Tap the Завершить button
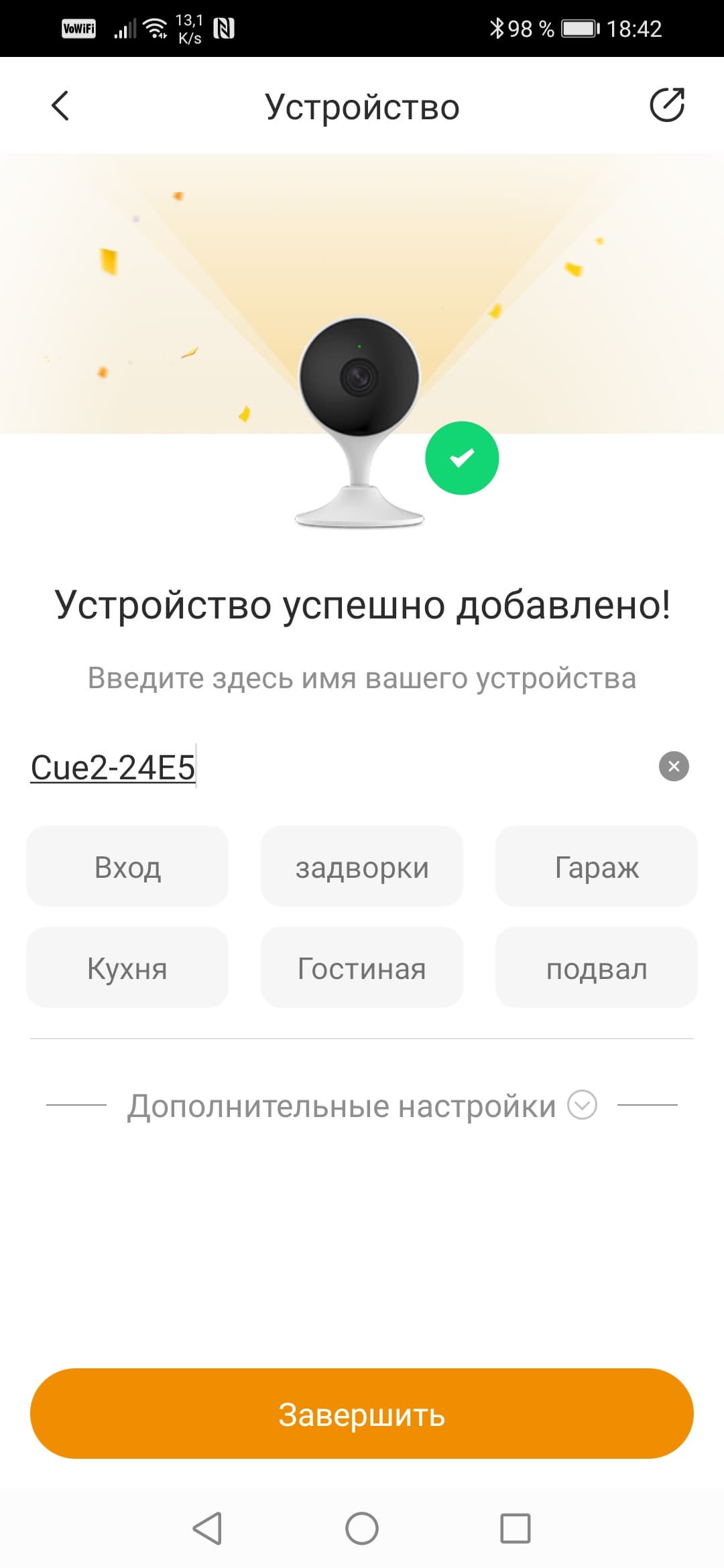The image size is (724, 1568). tap(362, 1414)
